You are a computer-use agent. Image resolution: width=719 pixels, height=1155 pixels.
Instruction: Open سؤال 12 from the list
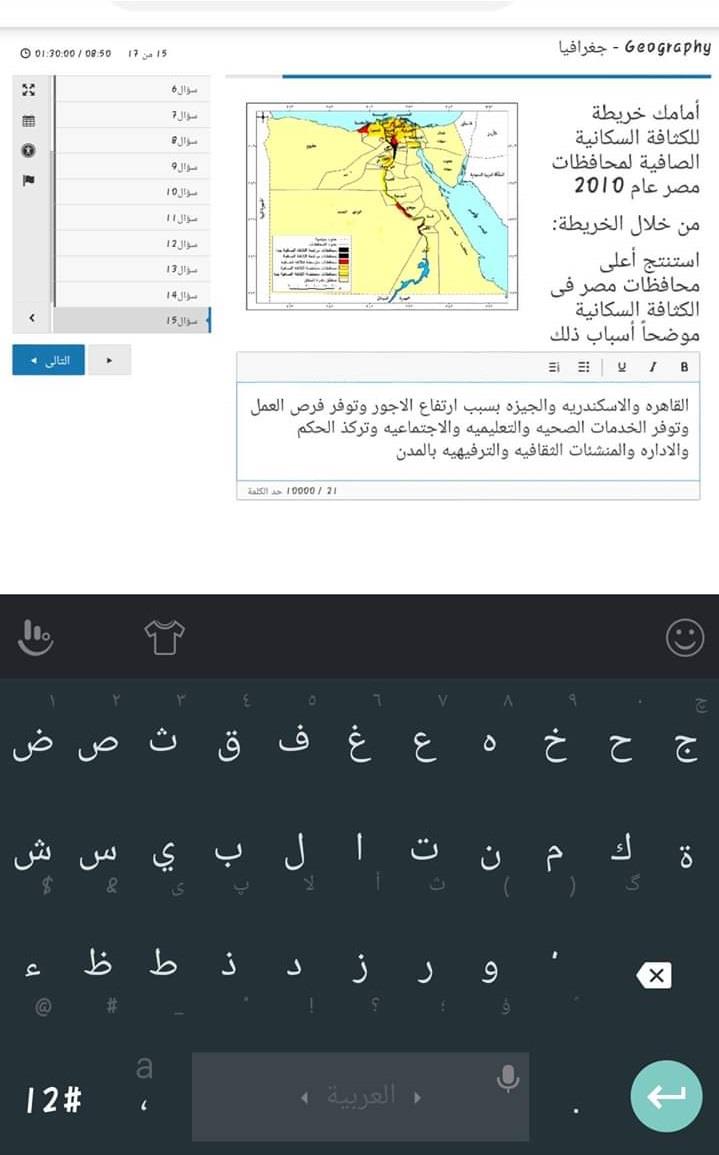pyautogui.click(x=186, y=244)
